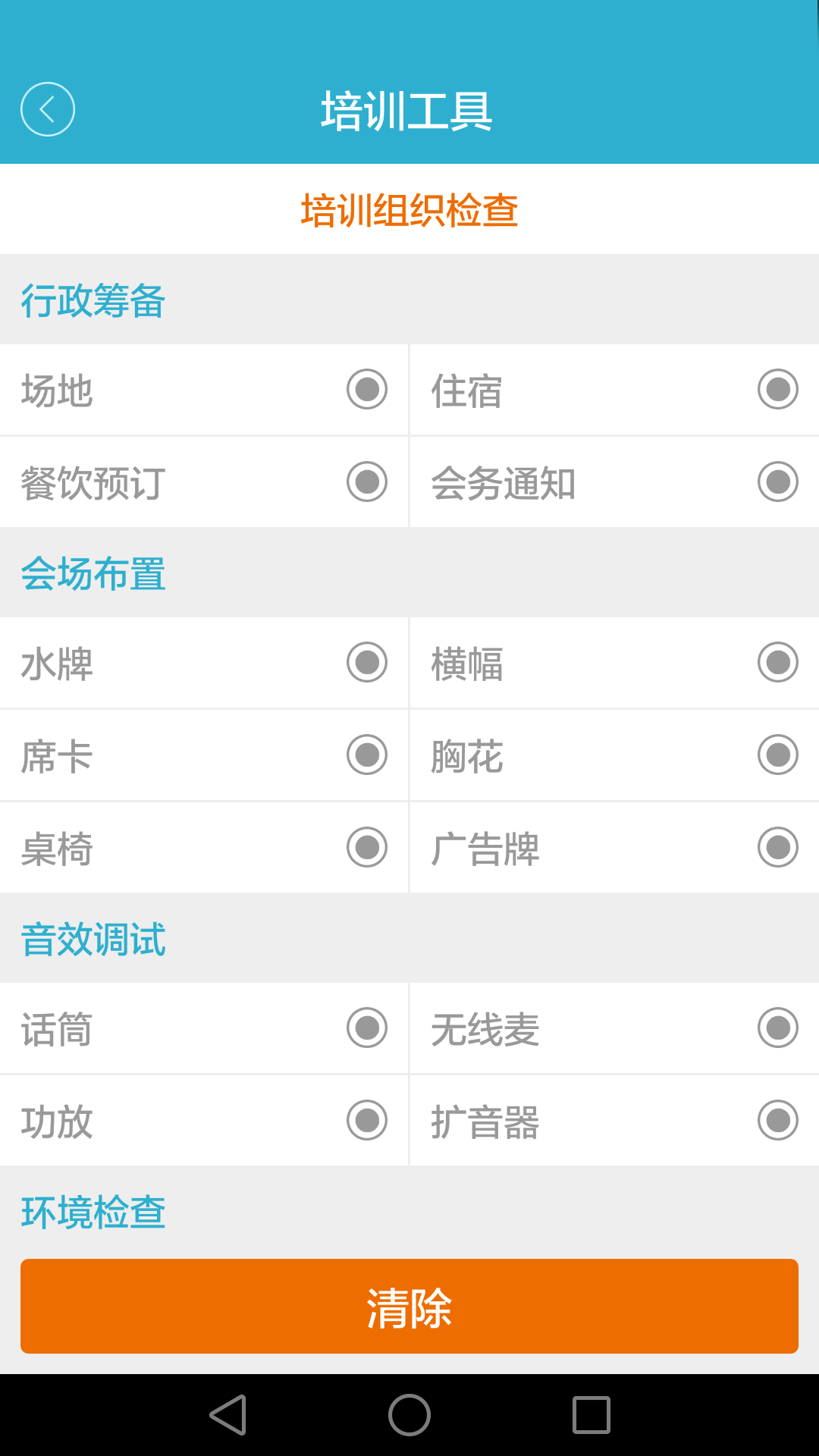Mark 话筒 as checked
819x1456 pixels.
tap(366, 1029)
